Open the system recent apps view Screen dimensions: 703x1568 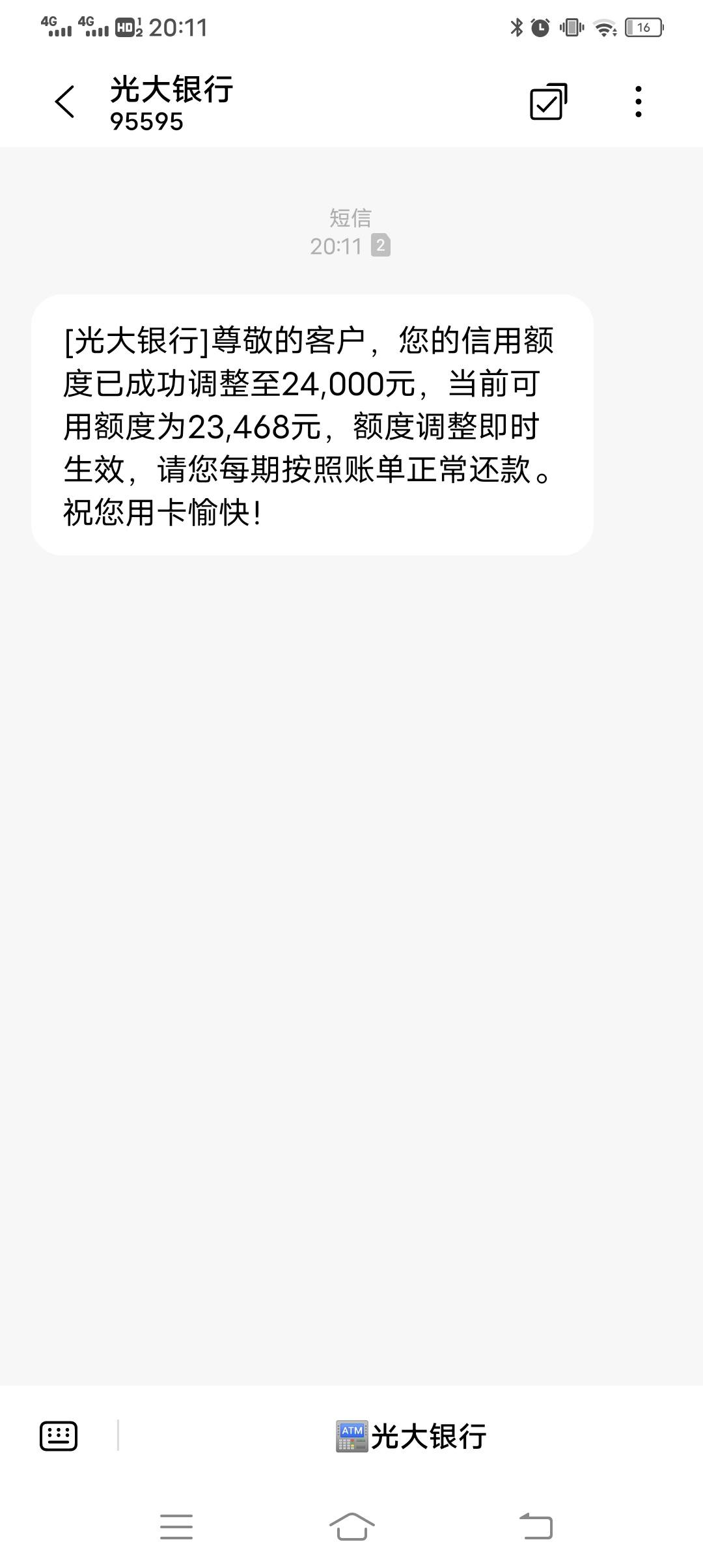(176, 1527)
